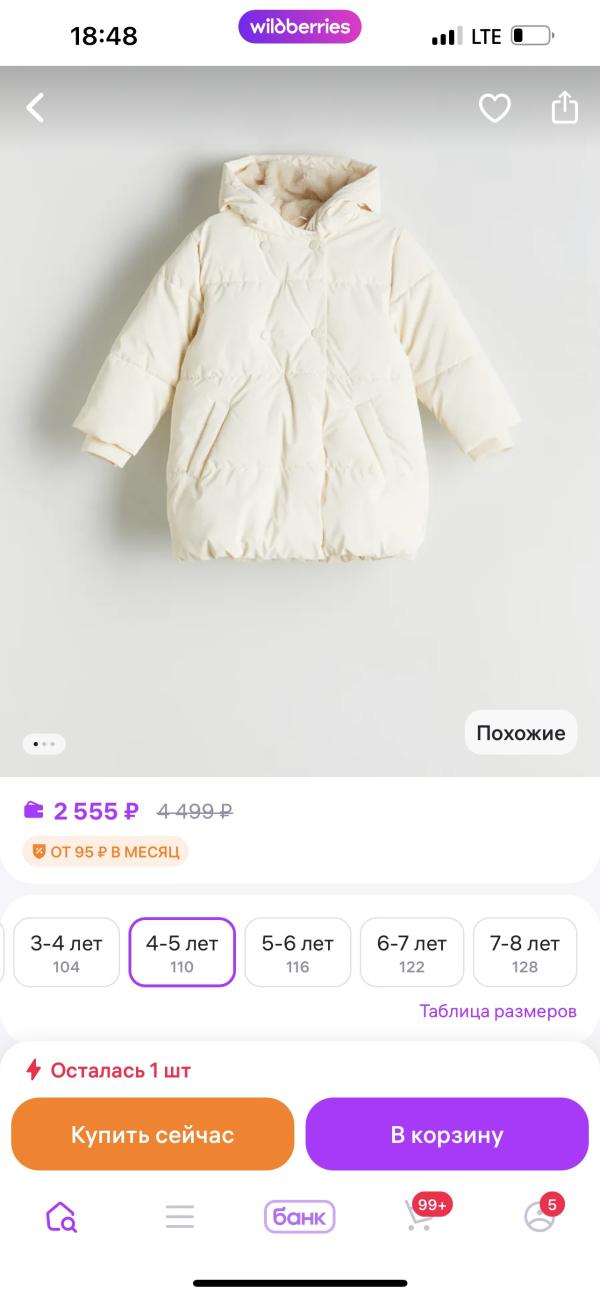Select size 3-4 лет 104
The image size is (600, 1297).
point(68,952)
